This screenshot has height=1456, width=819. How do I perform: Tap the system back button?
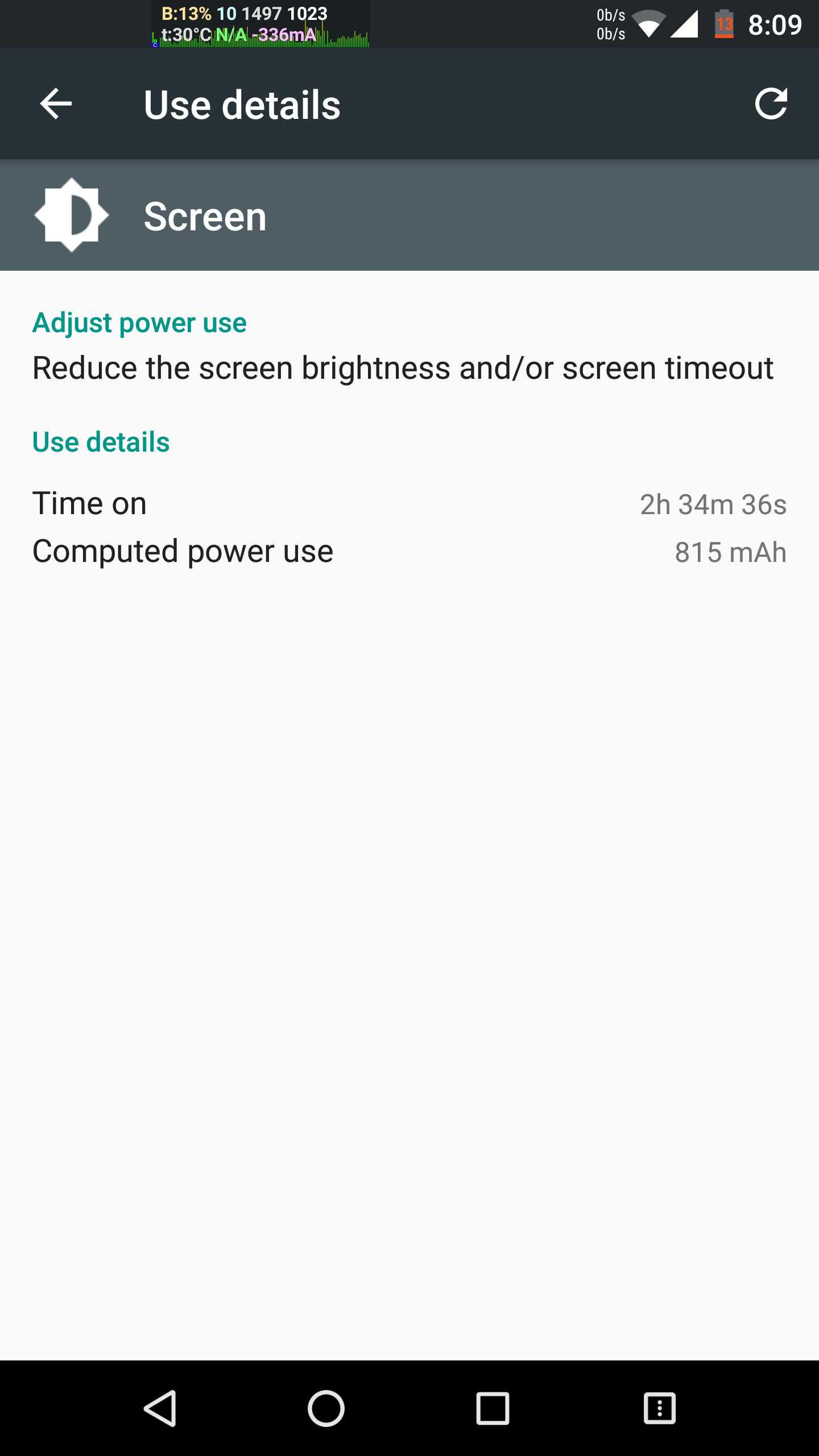click(x=160, y=1408)
